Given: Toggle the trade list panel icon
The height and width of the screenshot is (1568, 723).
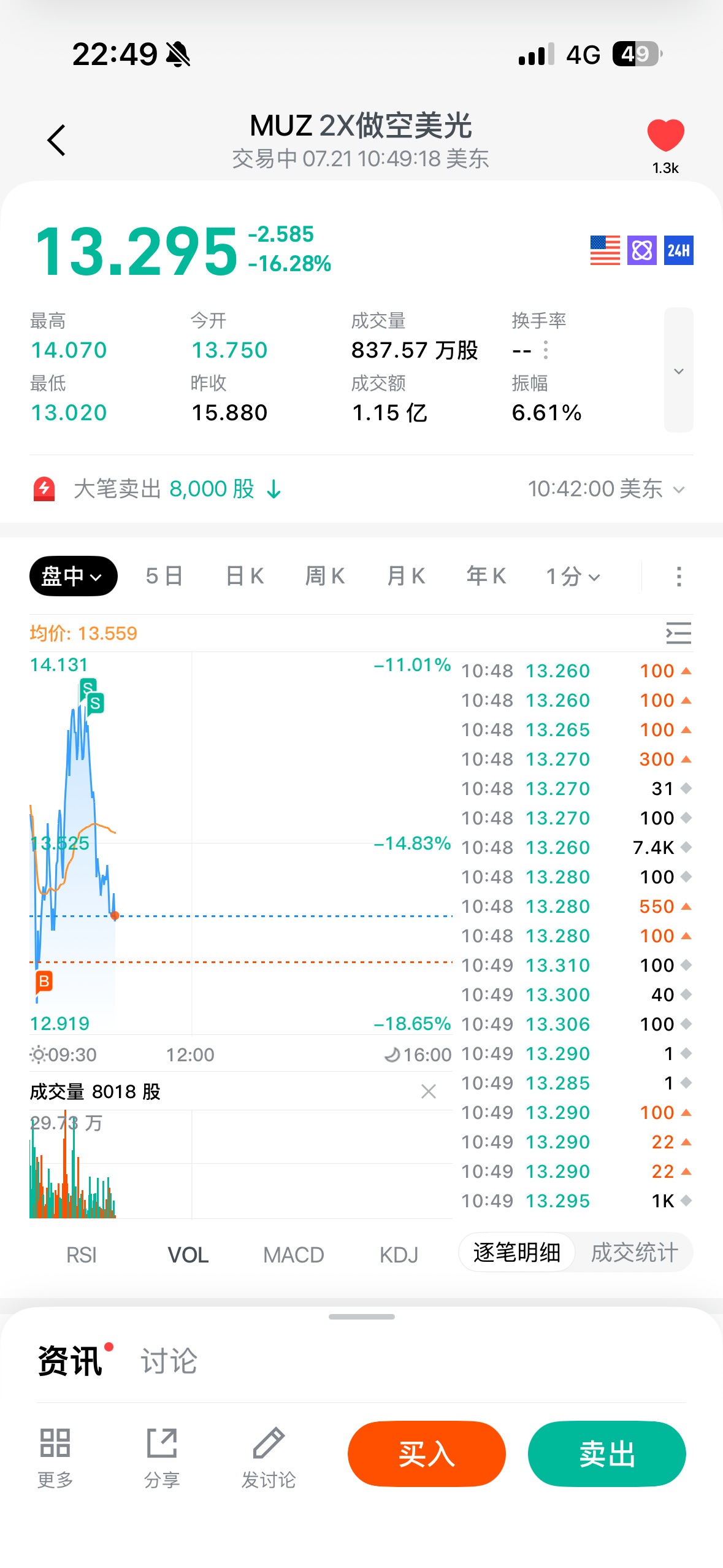Looking at the screenshot, I should point(678,633).
